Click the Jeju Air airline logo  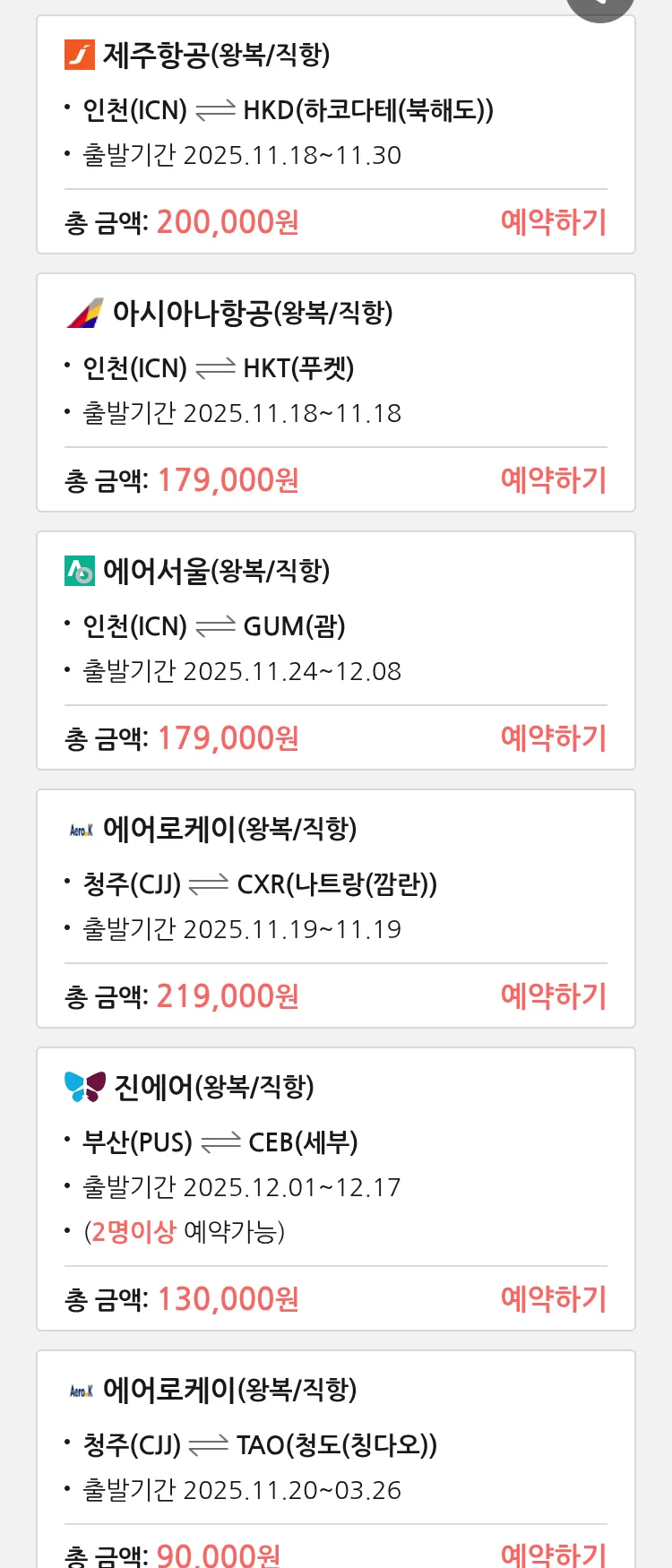[x=82, y=54]
